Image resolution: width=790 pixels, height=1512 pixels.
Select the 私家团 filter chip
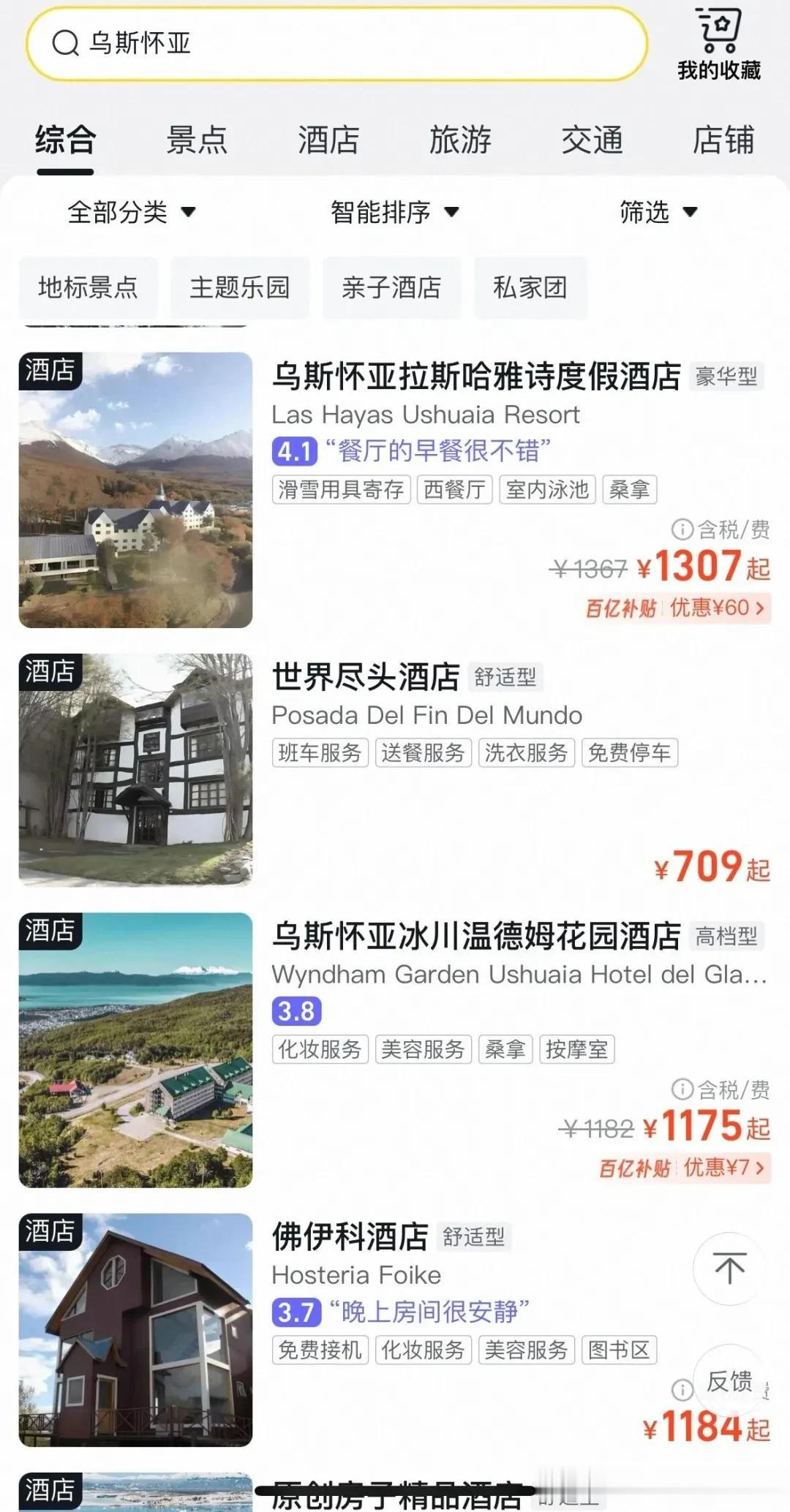[x=530, y=287]
